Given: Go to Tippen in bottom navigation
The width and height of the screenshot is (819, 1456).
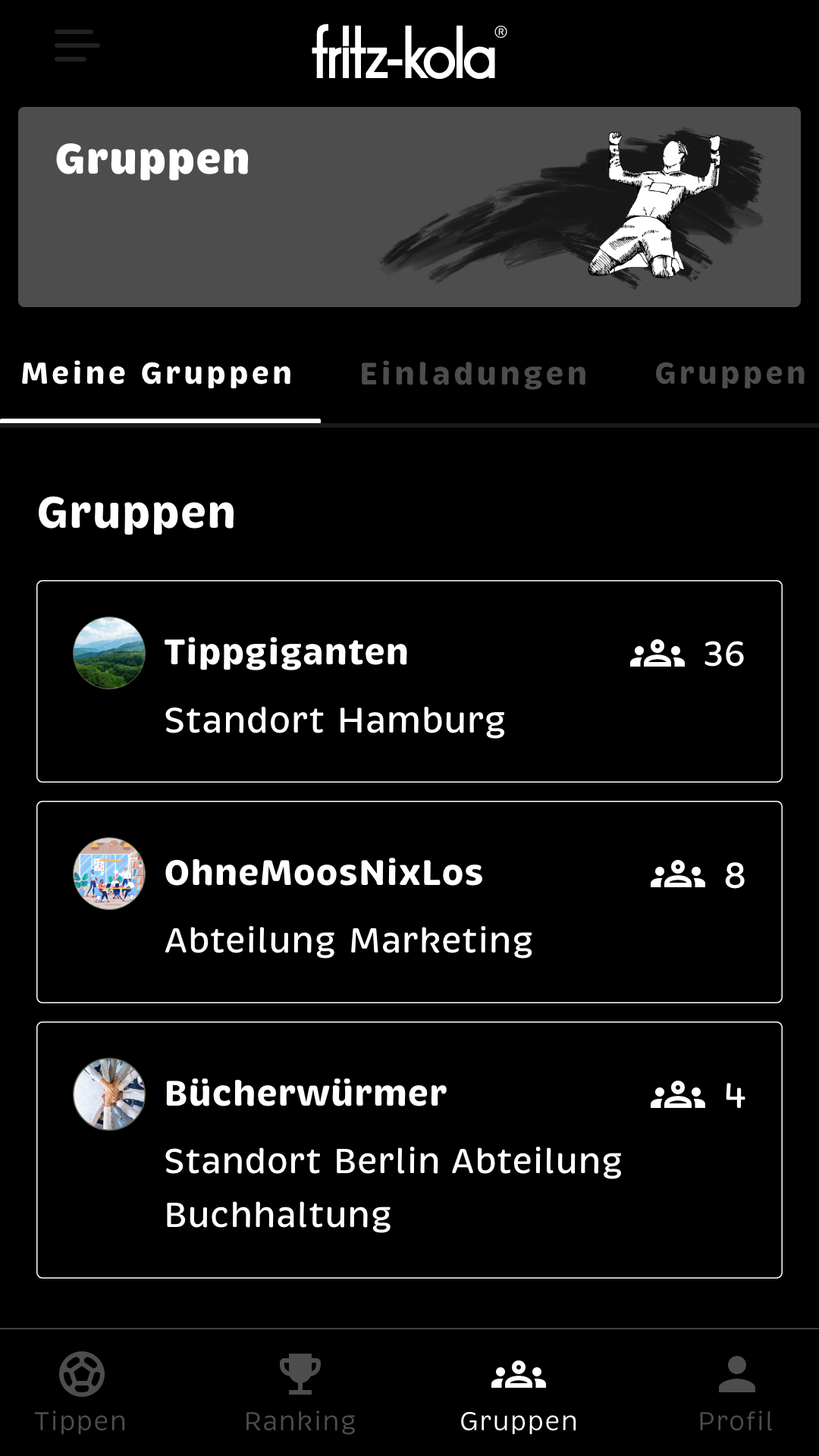Looking at the screenshot, I should coord(81,1393).
